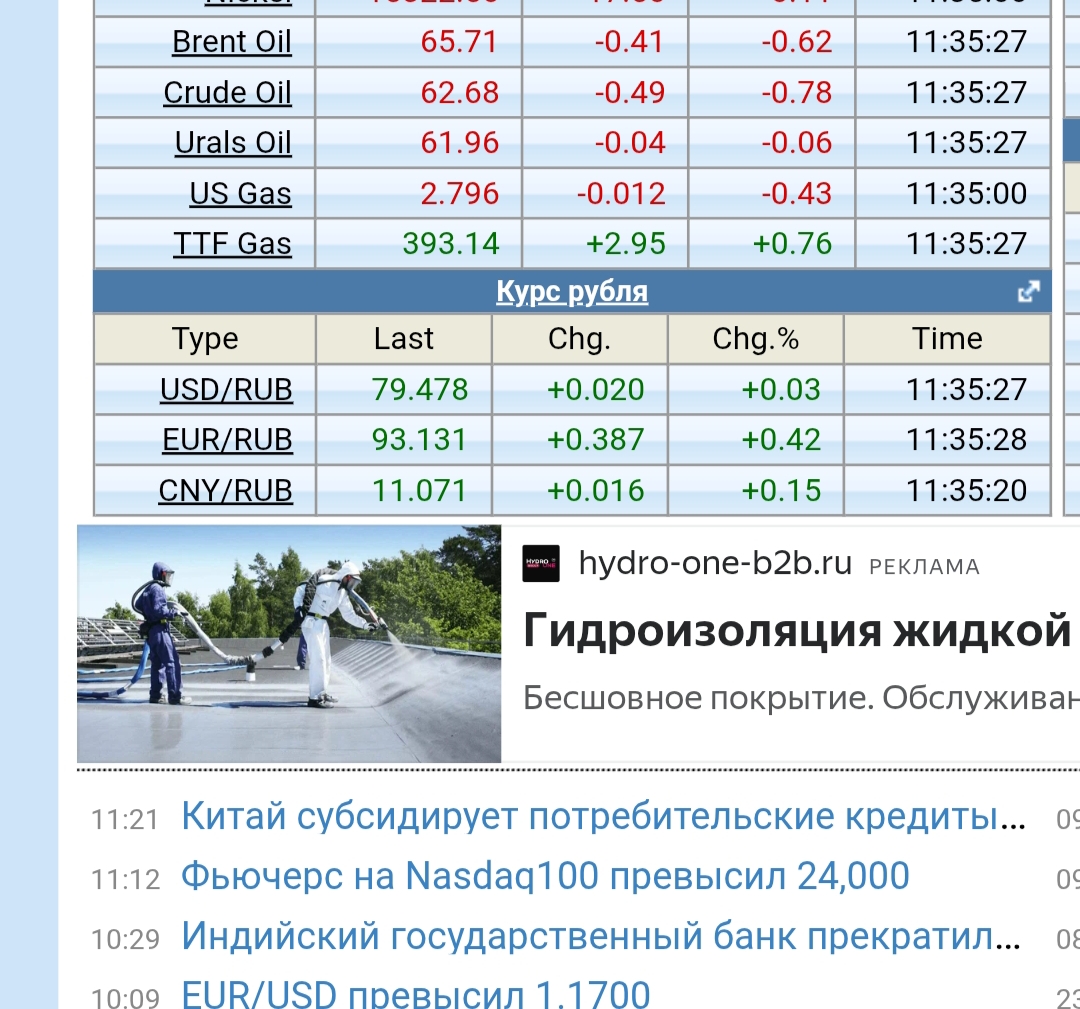1080x1009 pixels.
Task: Open the CNY/RUB exchange rate link
Action: click(x=225, y=491)
